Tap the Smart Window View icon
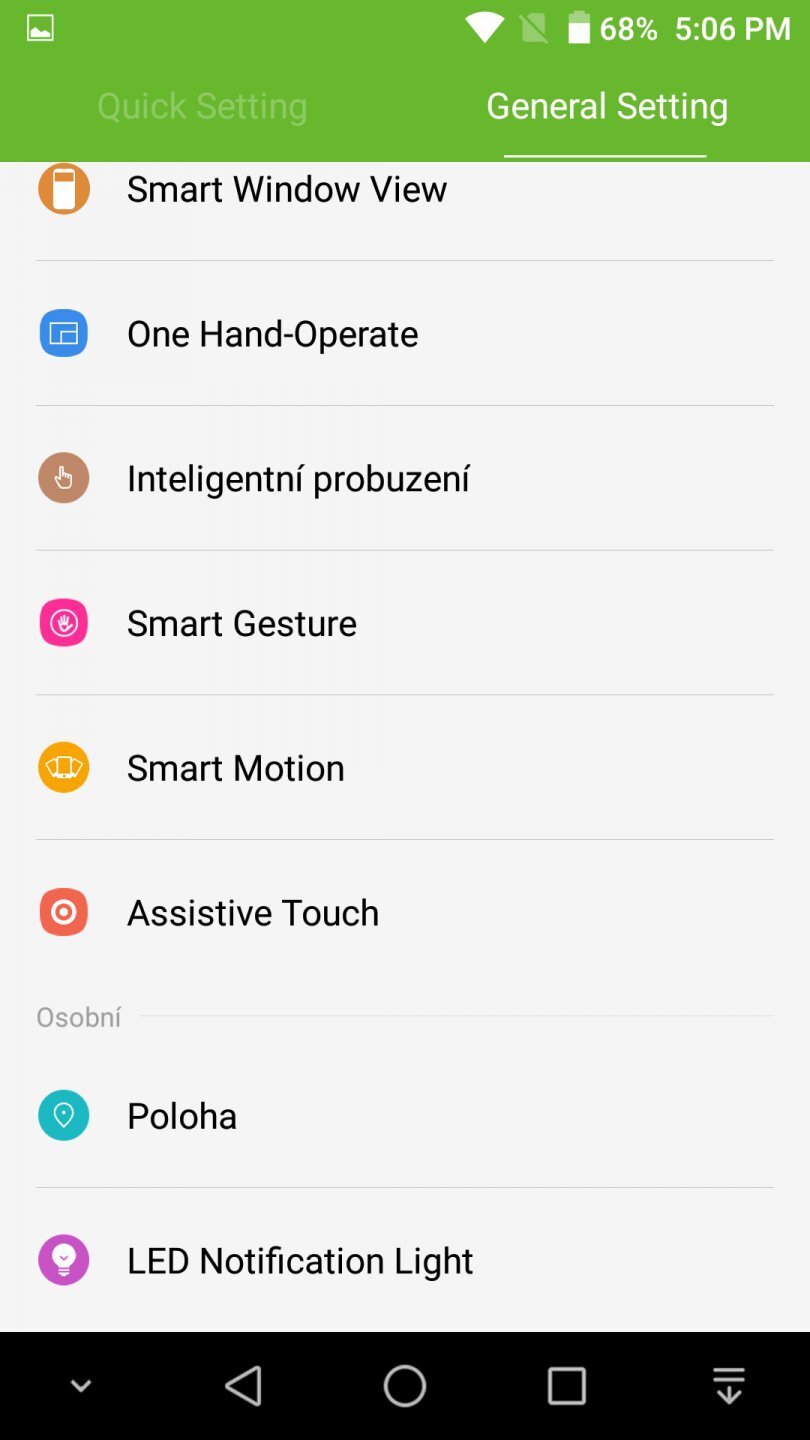This screenshot has height=1440, width=810. pyautogui.click(x=63, y=188)
